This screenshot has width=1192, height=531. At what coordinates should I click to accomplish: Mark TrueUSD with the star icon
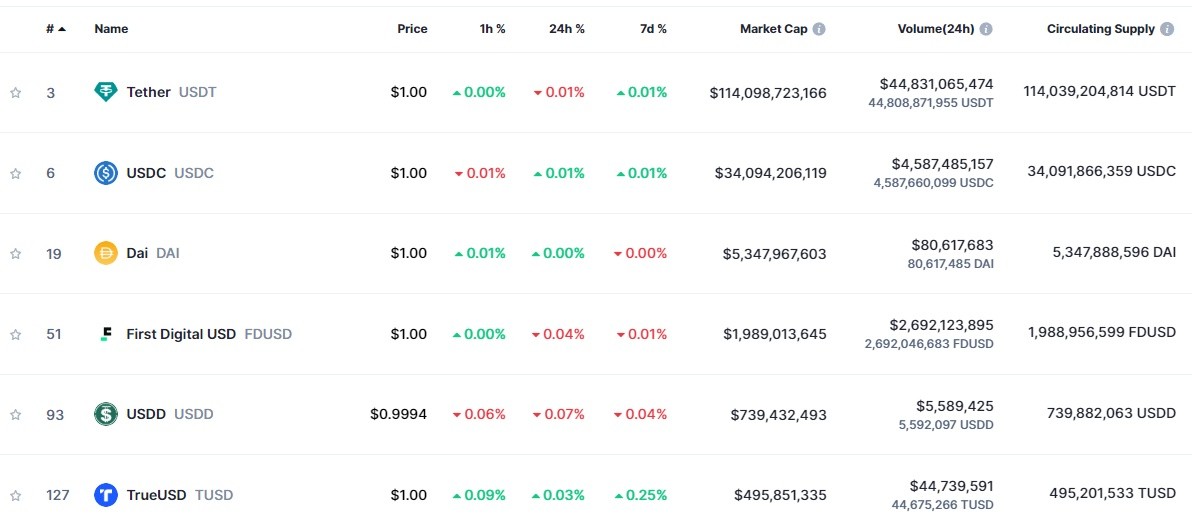pos(16,495)
